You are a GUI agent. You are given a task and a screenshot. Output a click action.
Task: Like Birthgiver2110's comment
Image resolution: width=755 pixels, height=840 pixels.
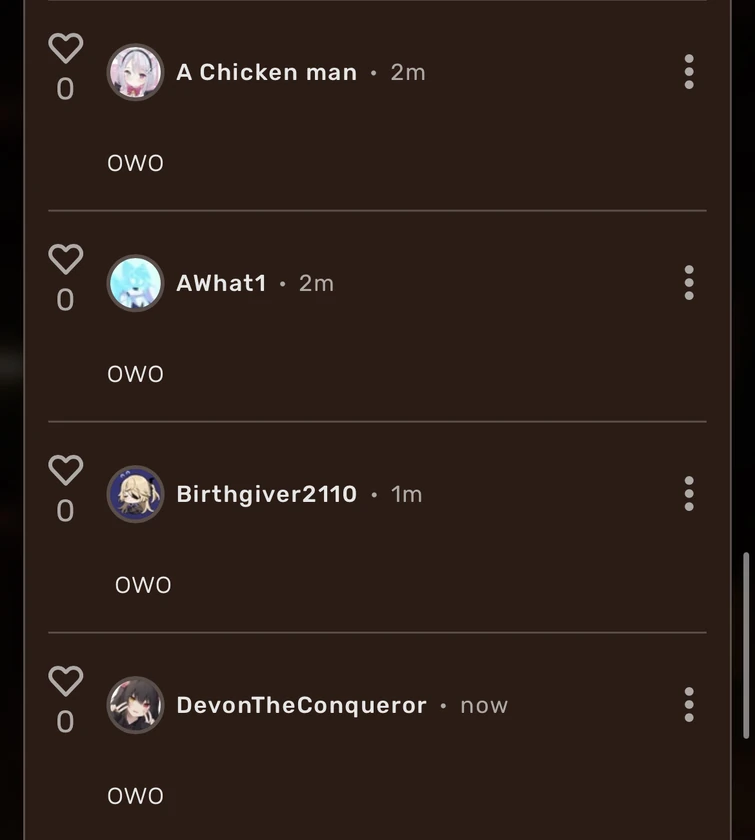coord(65,470)
